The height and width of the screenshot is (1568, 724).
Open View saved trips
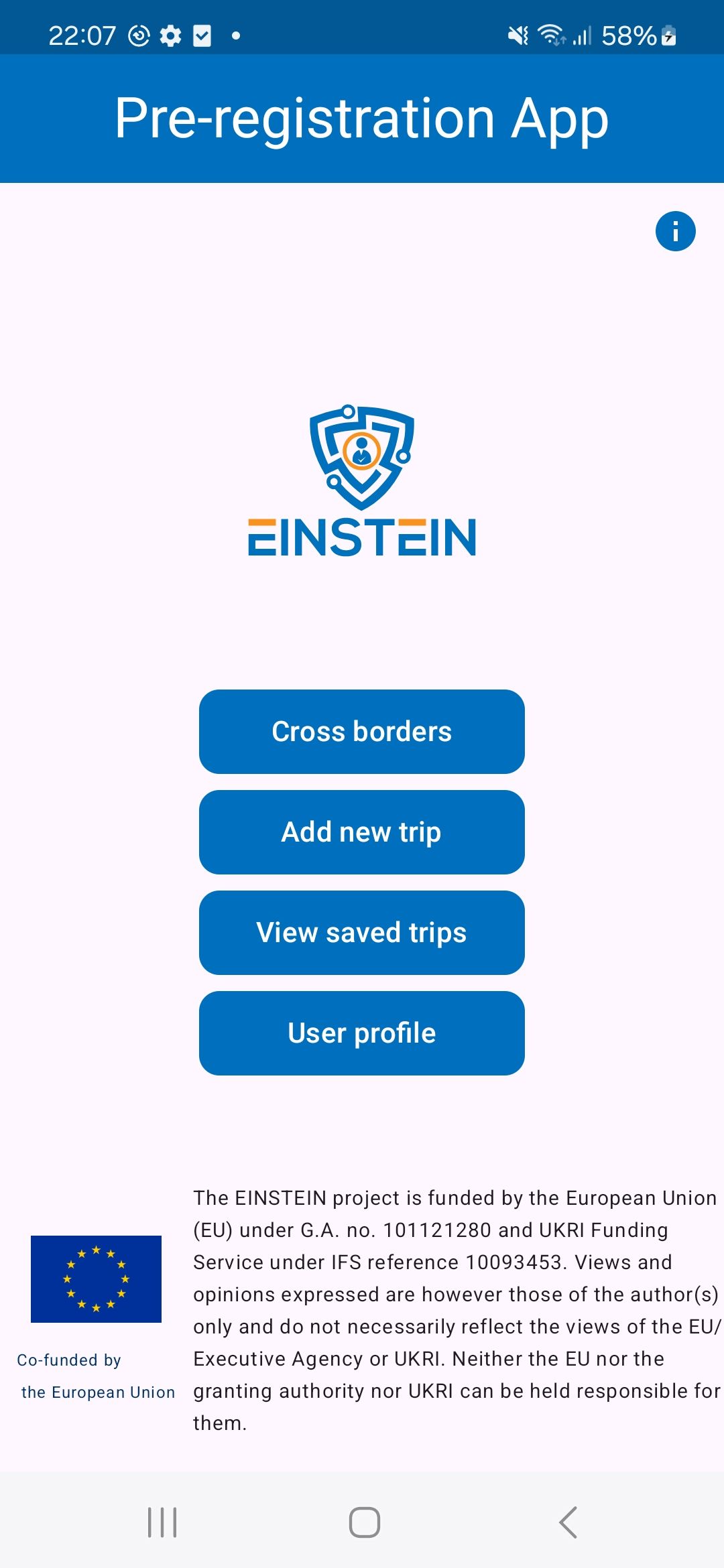click(361, 932)
